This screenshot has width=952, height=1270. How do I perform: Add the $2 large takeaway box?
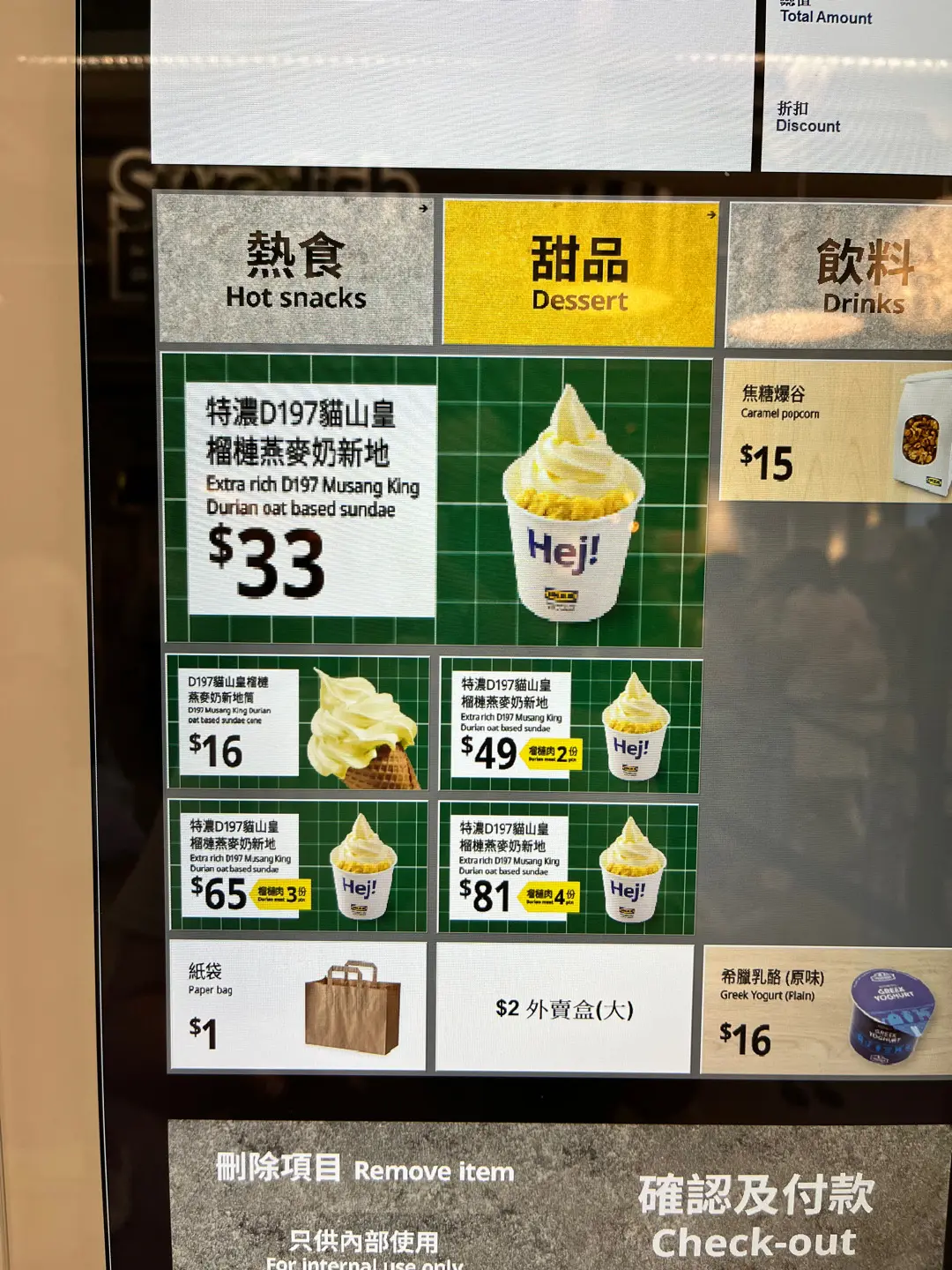click(x=564, y=1009)
